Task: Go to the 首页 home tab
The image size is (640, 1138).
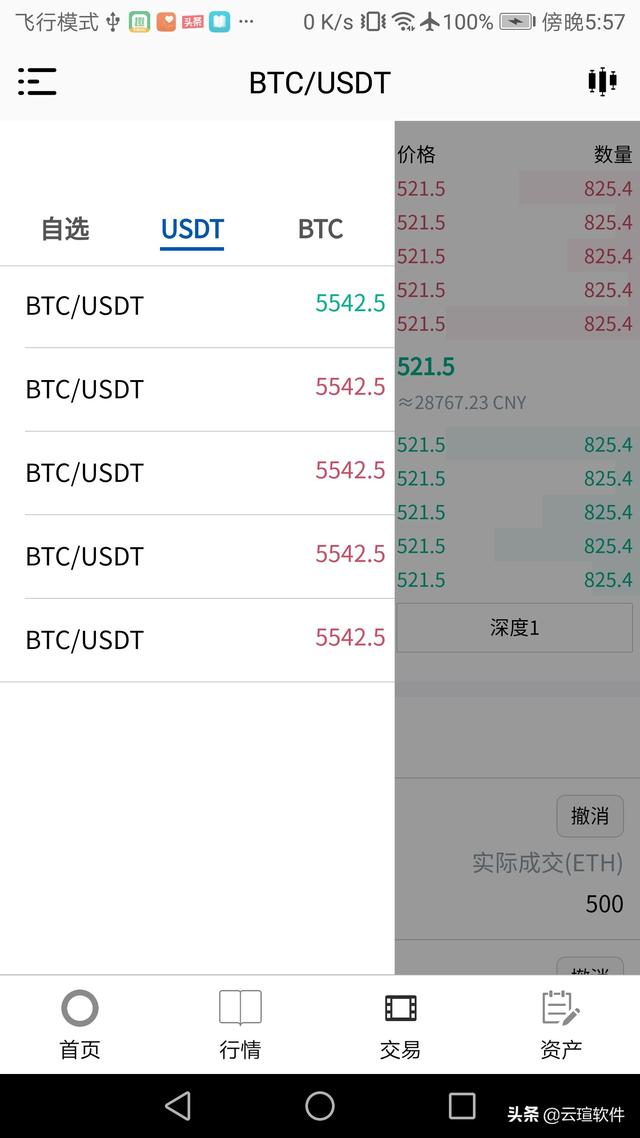Action: 80,1025
